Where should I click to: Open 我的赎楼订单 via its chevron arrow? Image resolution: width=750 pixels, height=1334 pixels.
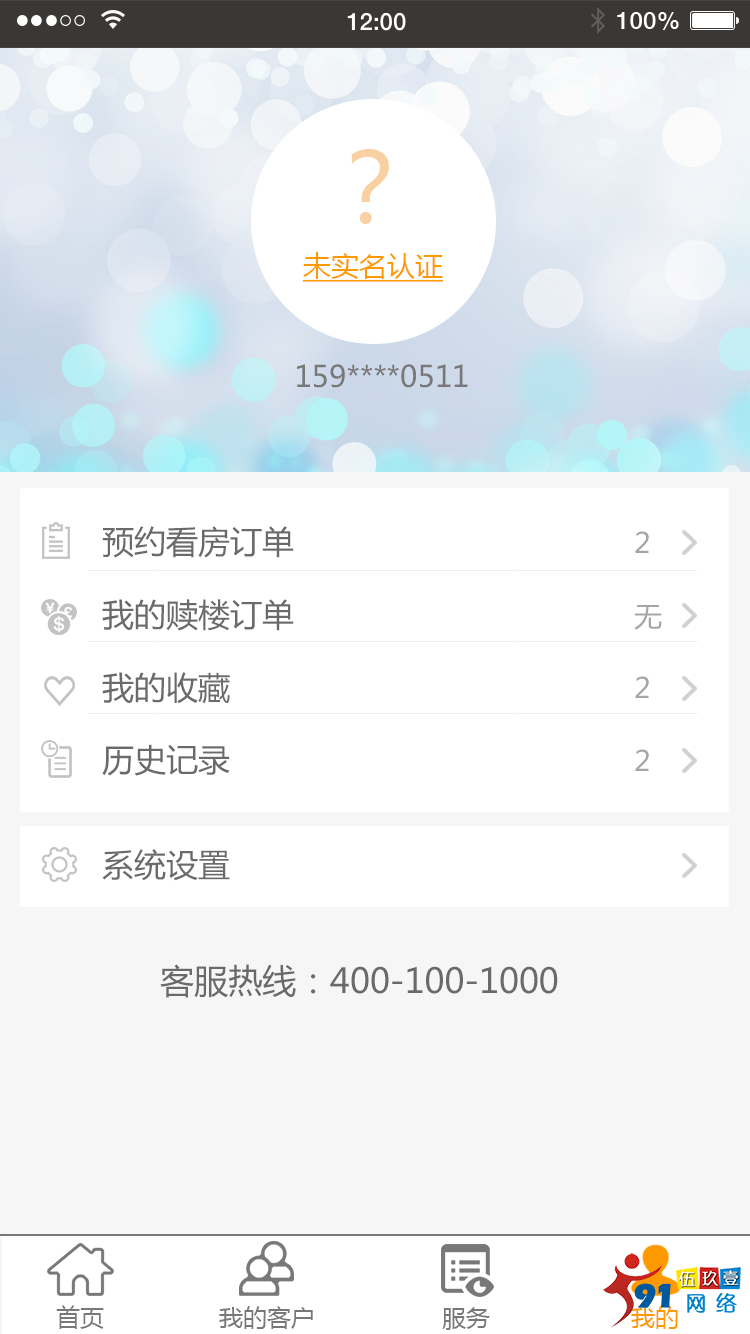coord(688,615)
